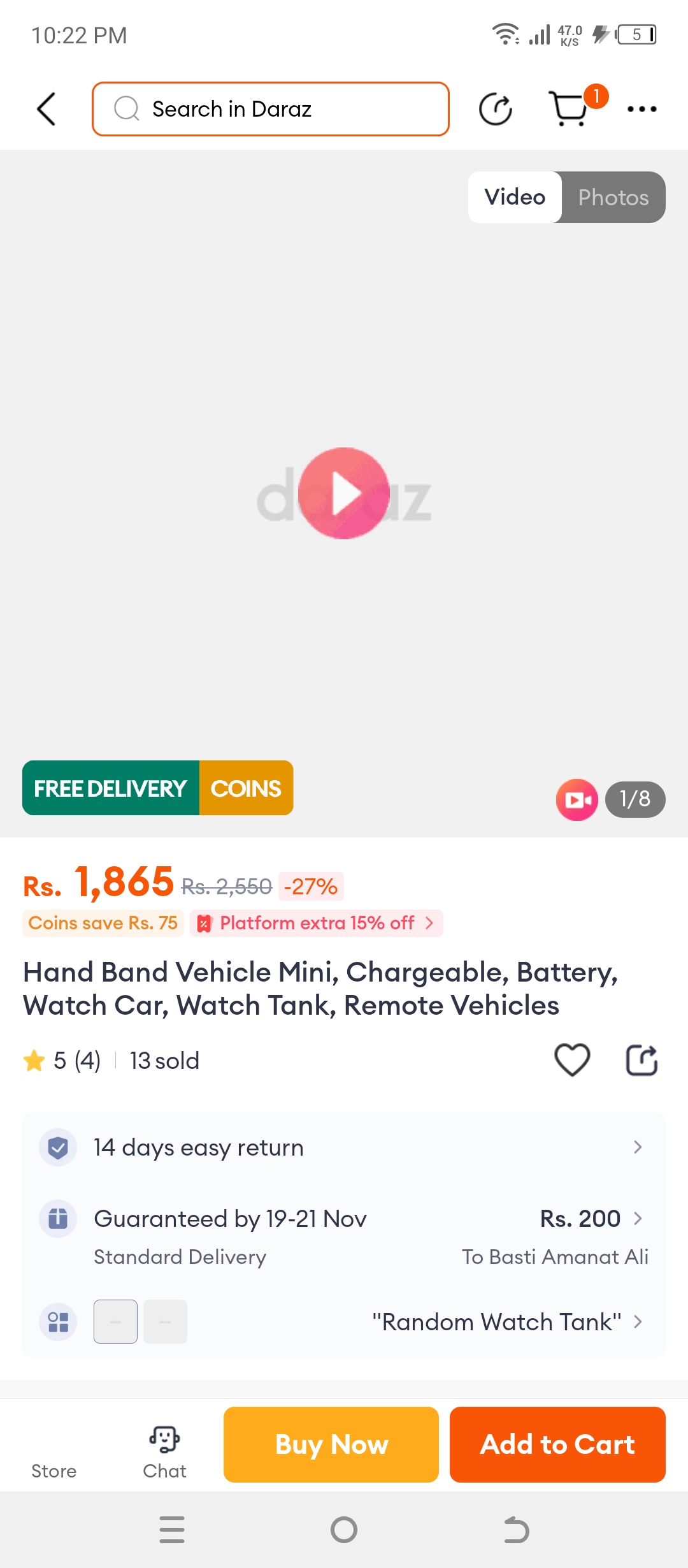Open 14 days easy return details

coord(344,1147)
